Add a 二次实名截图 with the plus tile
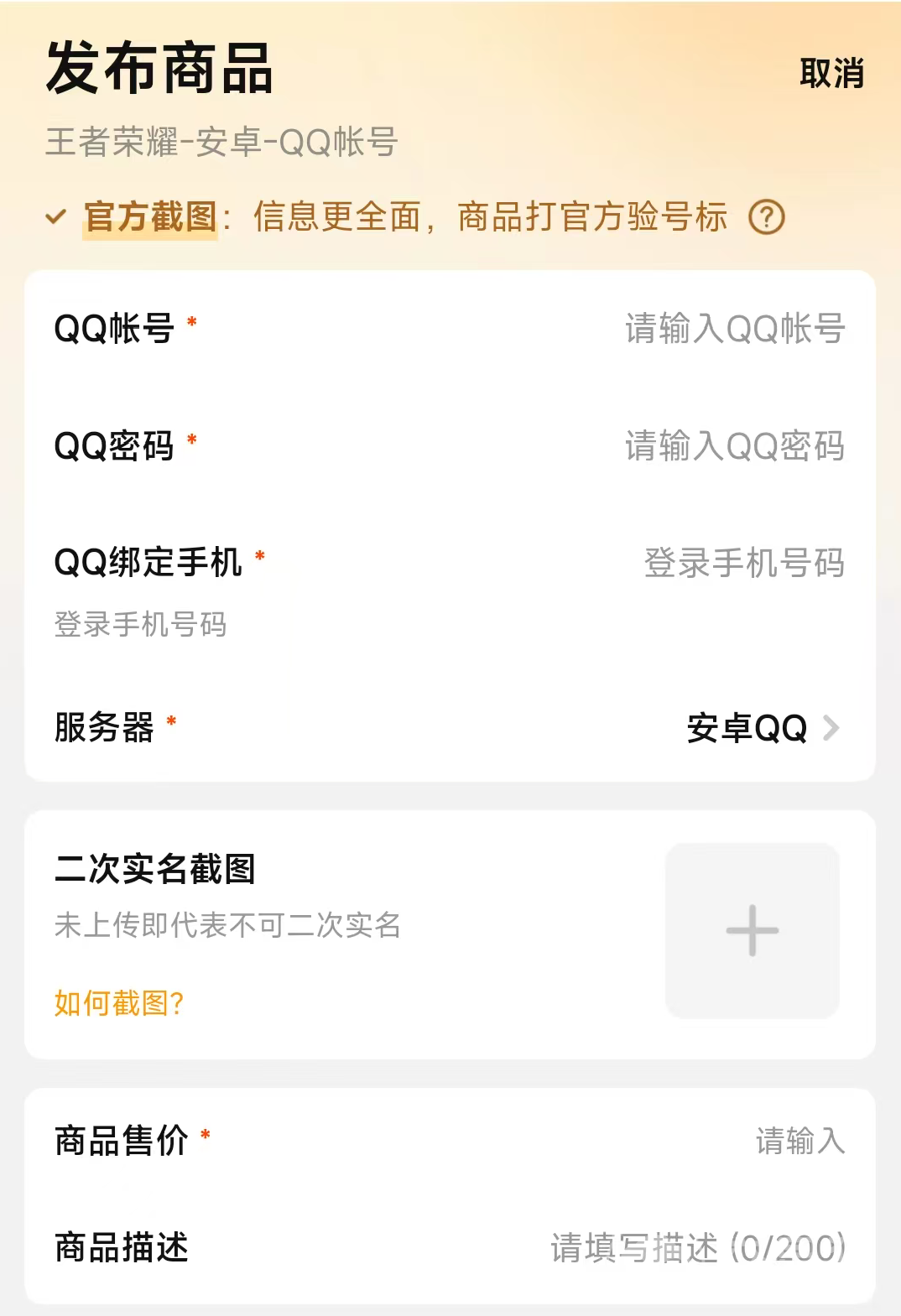Screen dimensions: 901x1316 click(752, 930)
